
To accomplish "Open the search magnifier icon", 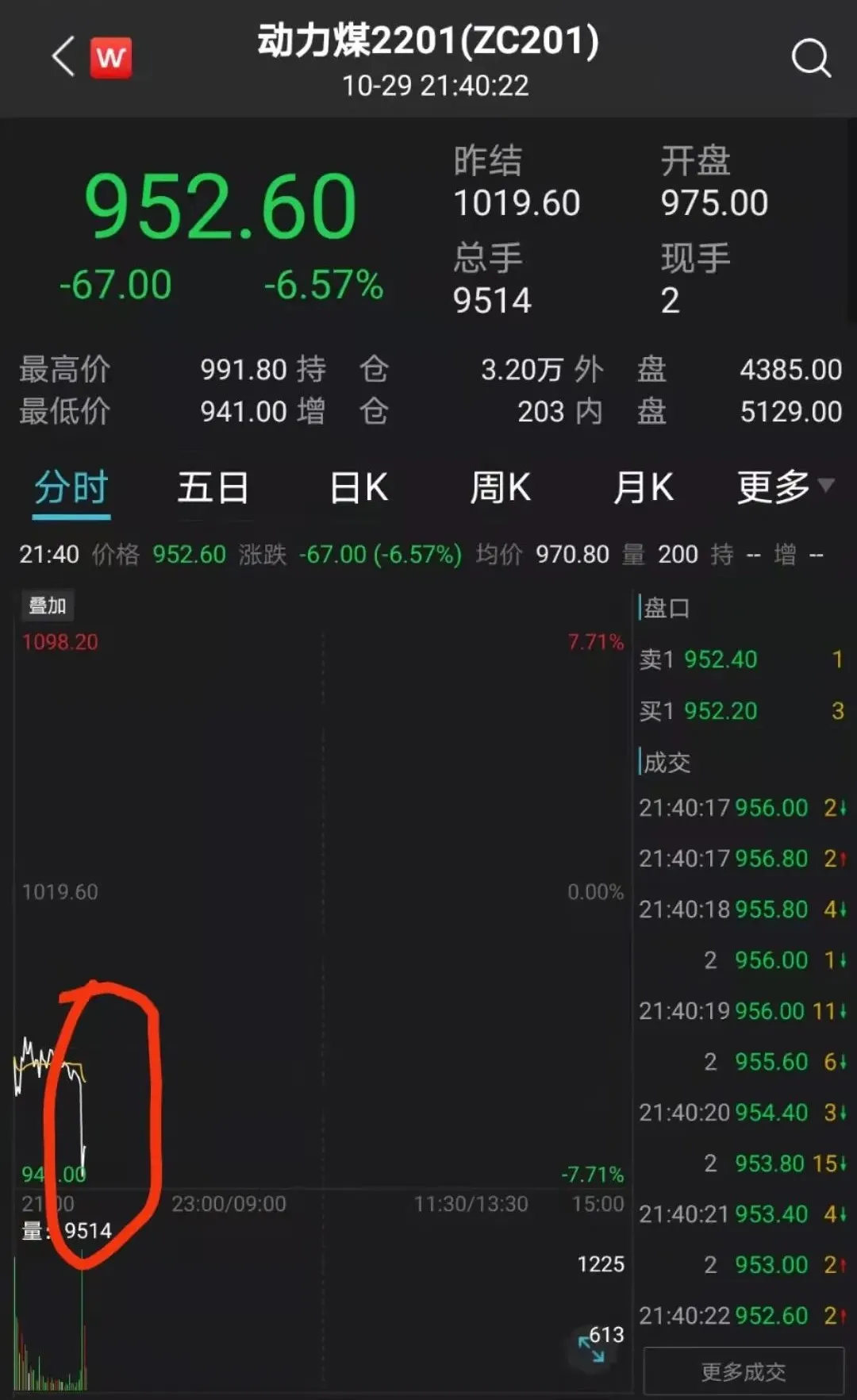I will coord(810,59).
